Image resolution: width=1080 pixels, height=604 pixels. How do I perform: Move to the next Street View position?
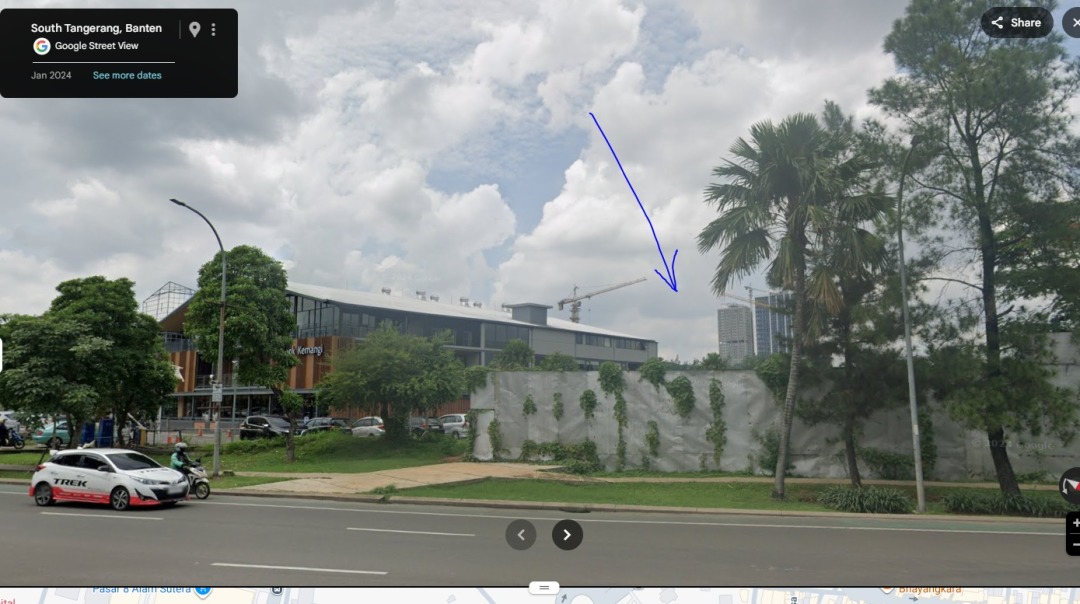pos(567,535)
